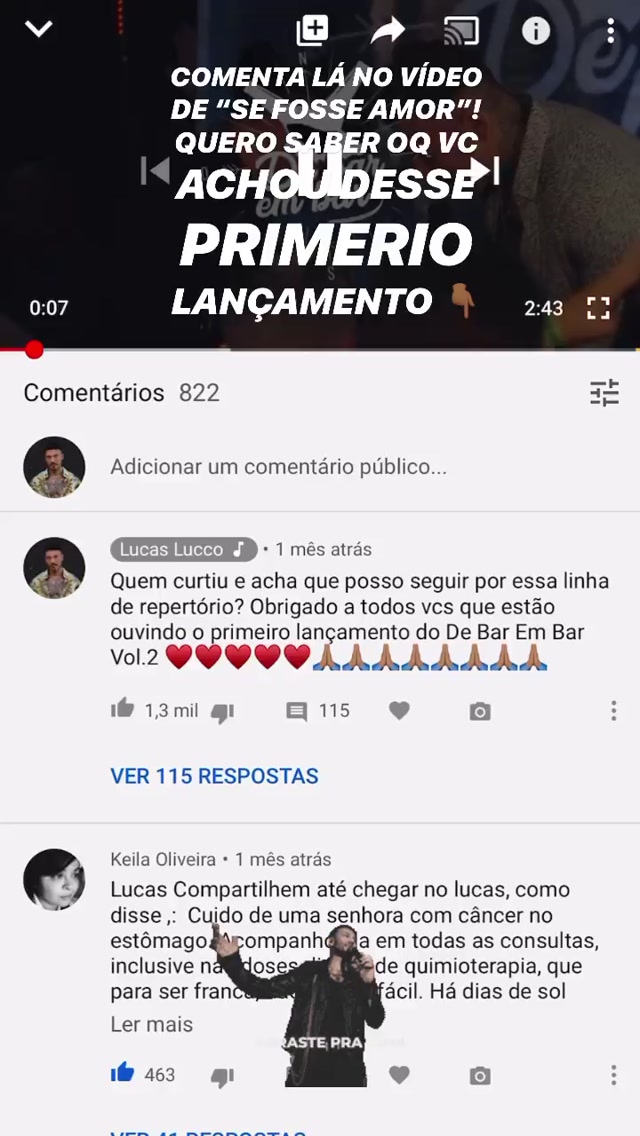Expand Keila Oliveira's comment with Ler mais

[x=151, y=1024]
